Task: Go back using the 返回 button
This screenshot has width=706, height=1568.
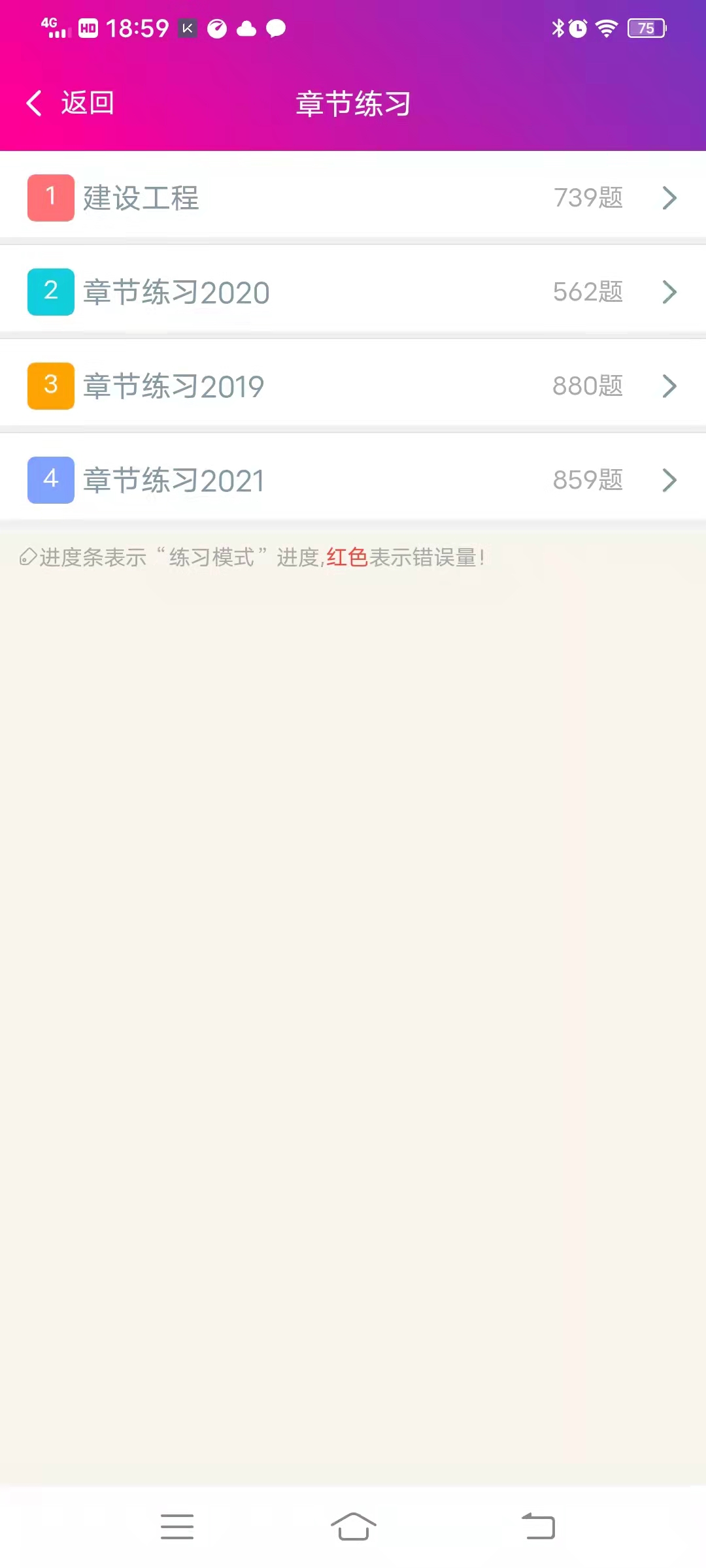Action: tap(70, 103)
